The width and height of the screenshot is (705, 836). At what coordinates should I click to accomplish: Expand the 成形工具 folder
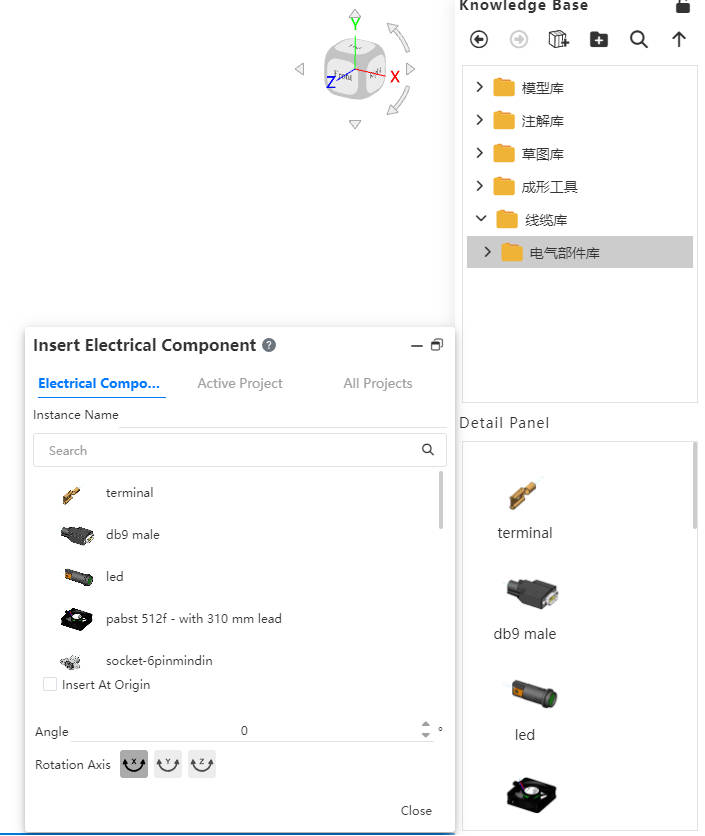[480, 186]
